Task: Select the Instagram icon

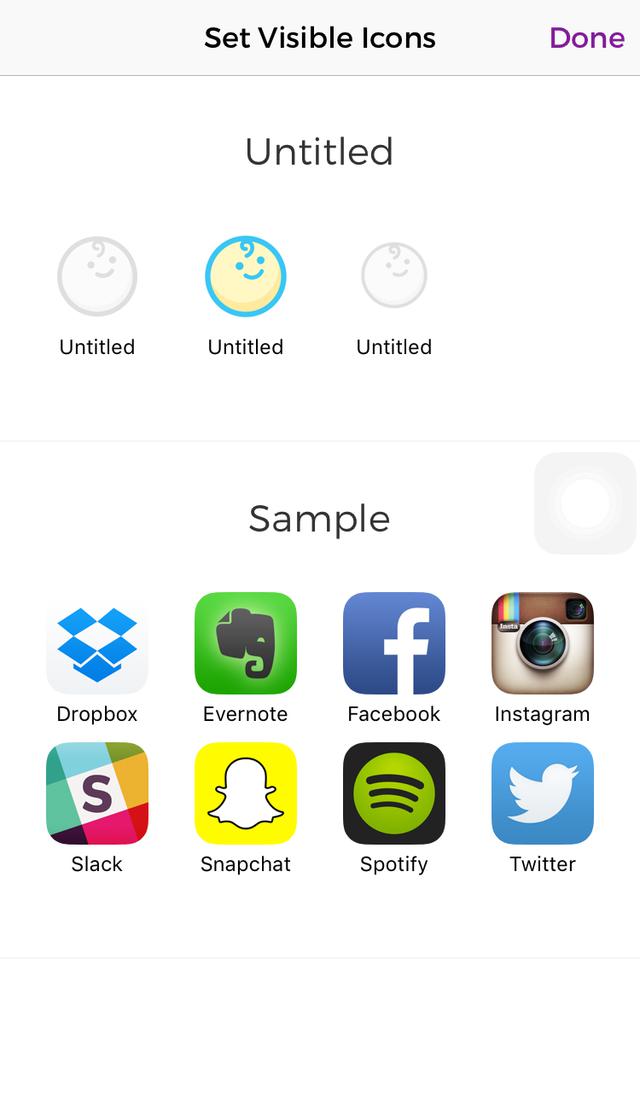Action: [543, 644]
